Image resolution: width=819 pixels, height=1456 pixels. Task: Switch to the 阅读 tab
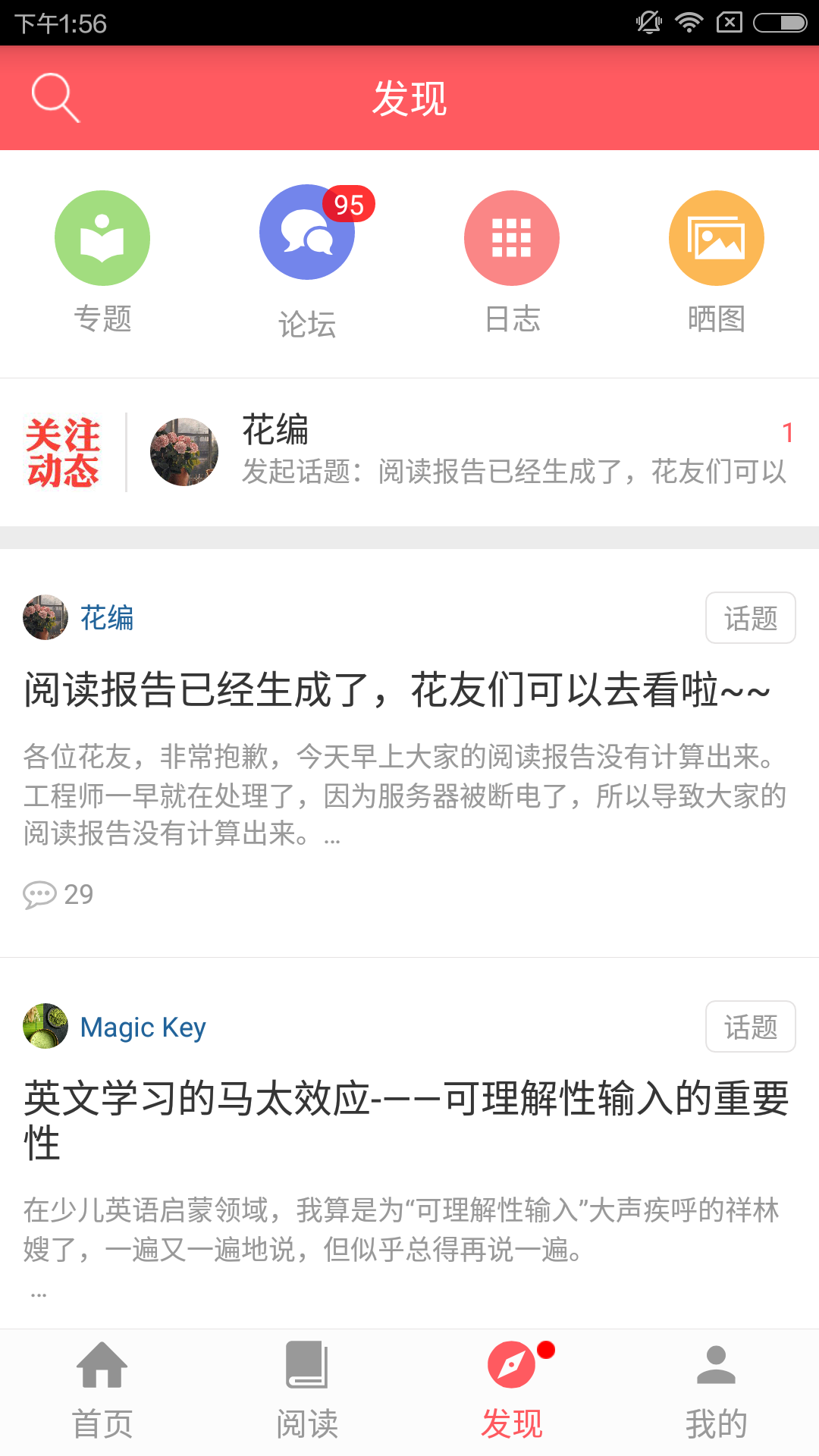pyautogui.click(x=307, y=1392)
